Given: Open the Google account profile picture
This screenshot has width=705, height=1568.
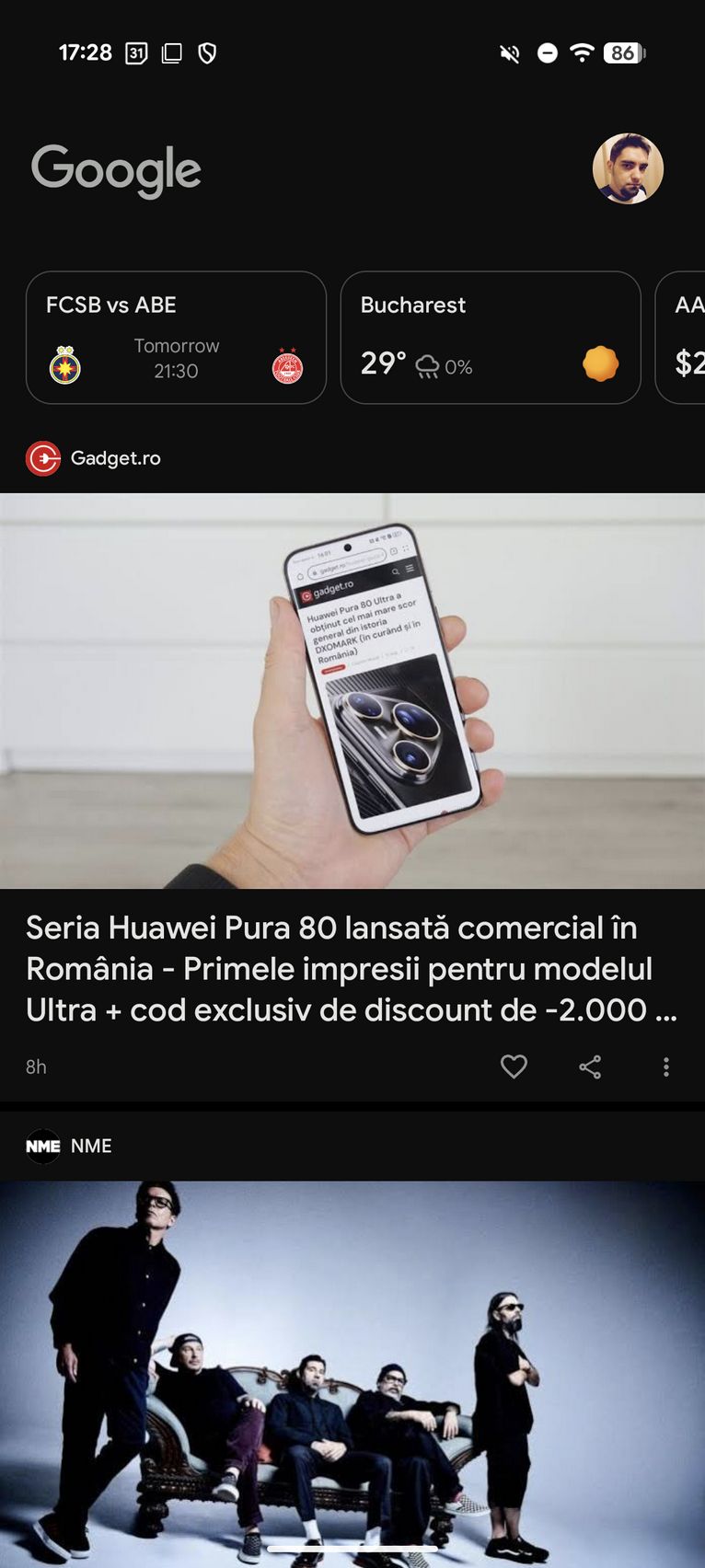Looking at the screenshot, I should point(628,168).
